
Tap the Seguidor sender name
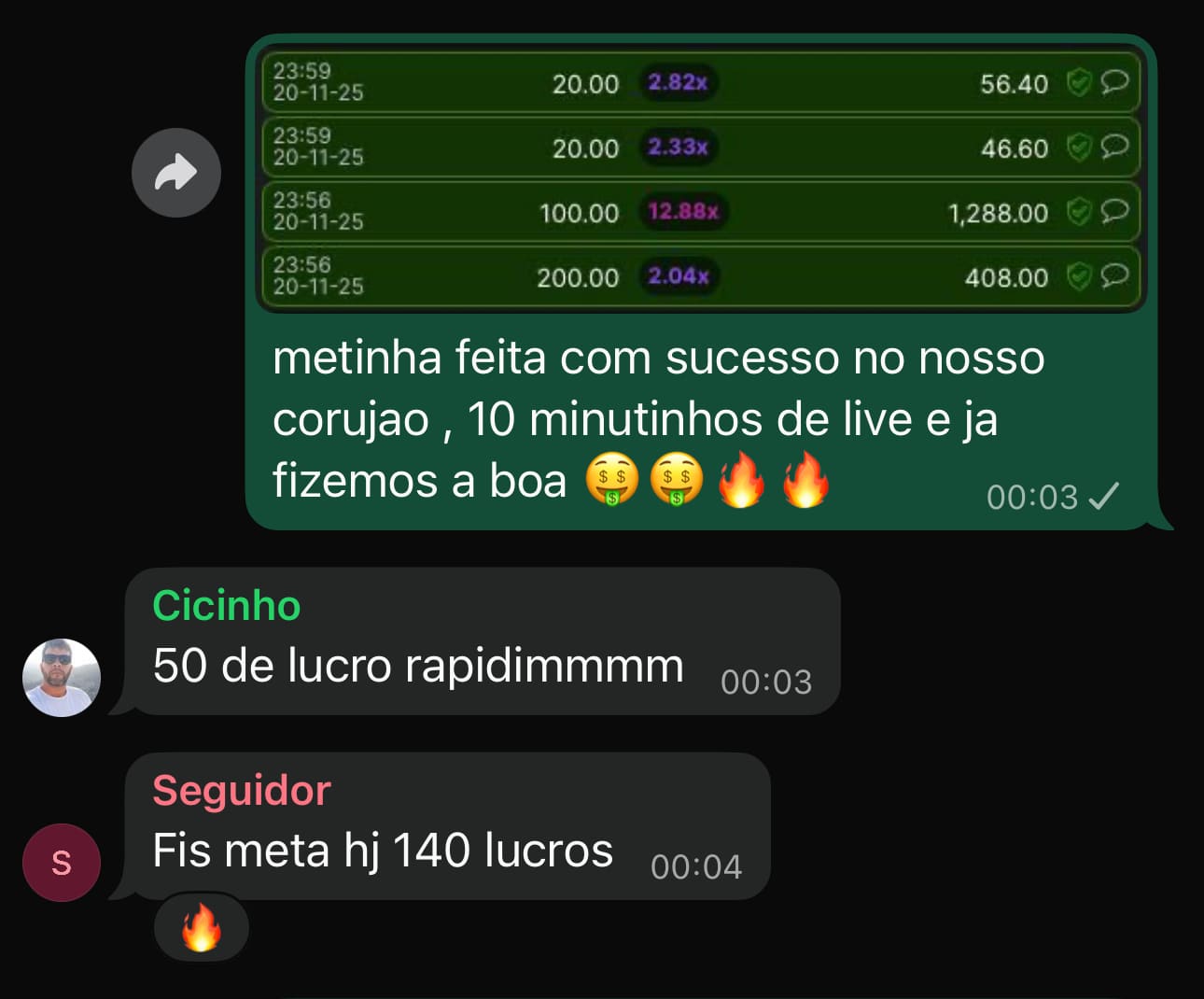(x=242, y=791)
